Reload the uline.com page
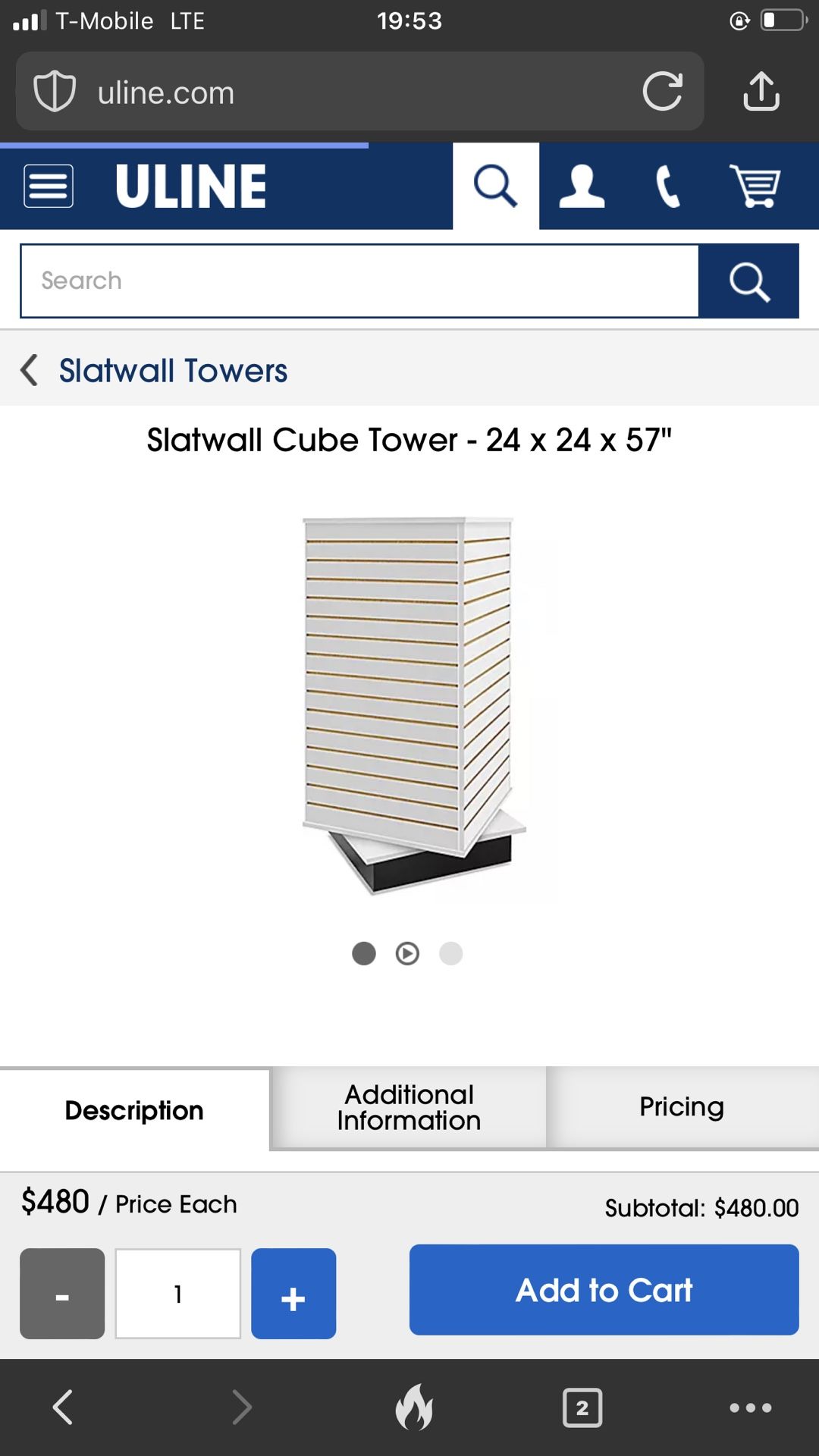 point(662,92)
